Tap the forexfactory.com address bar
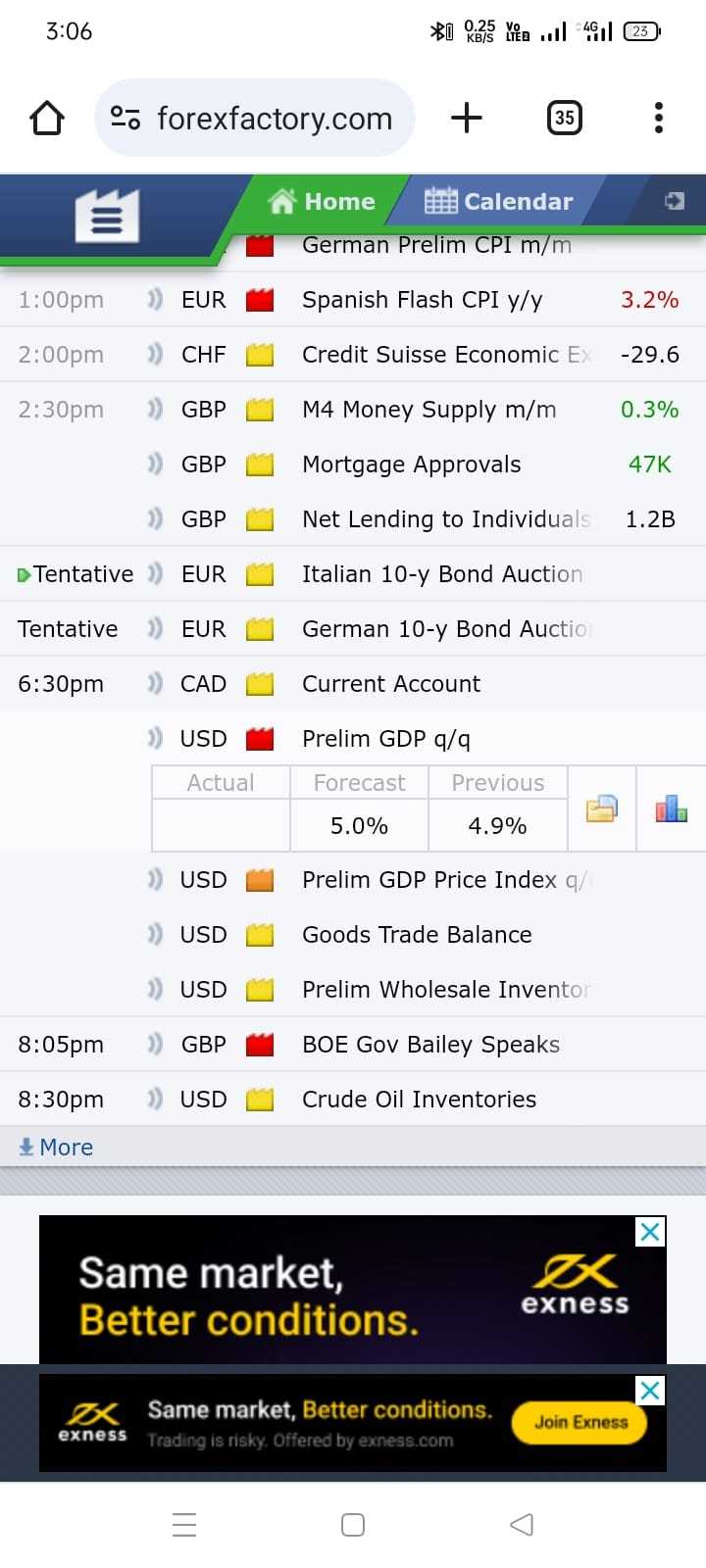This screenshot has width=706, height=1568. click(x=255, y=119)
